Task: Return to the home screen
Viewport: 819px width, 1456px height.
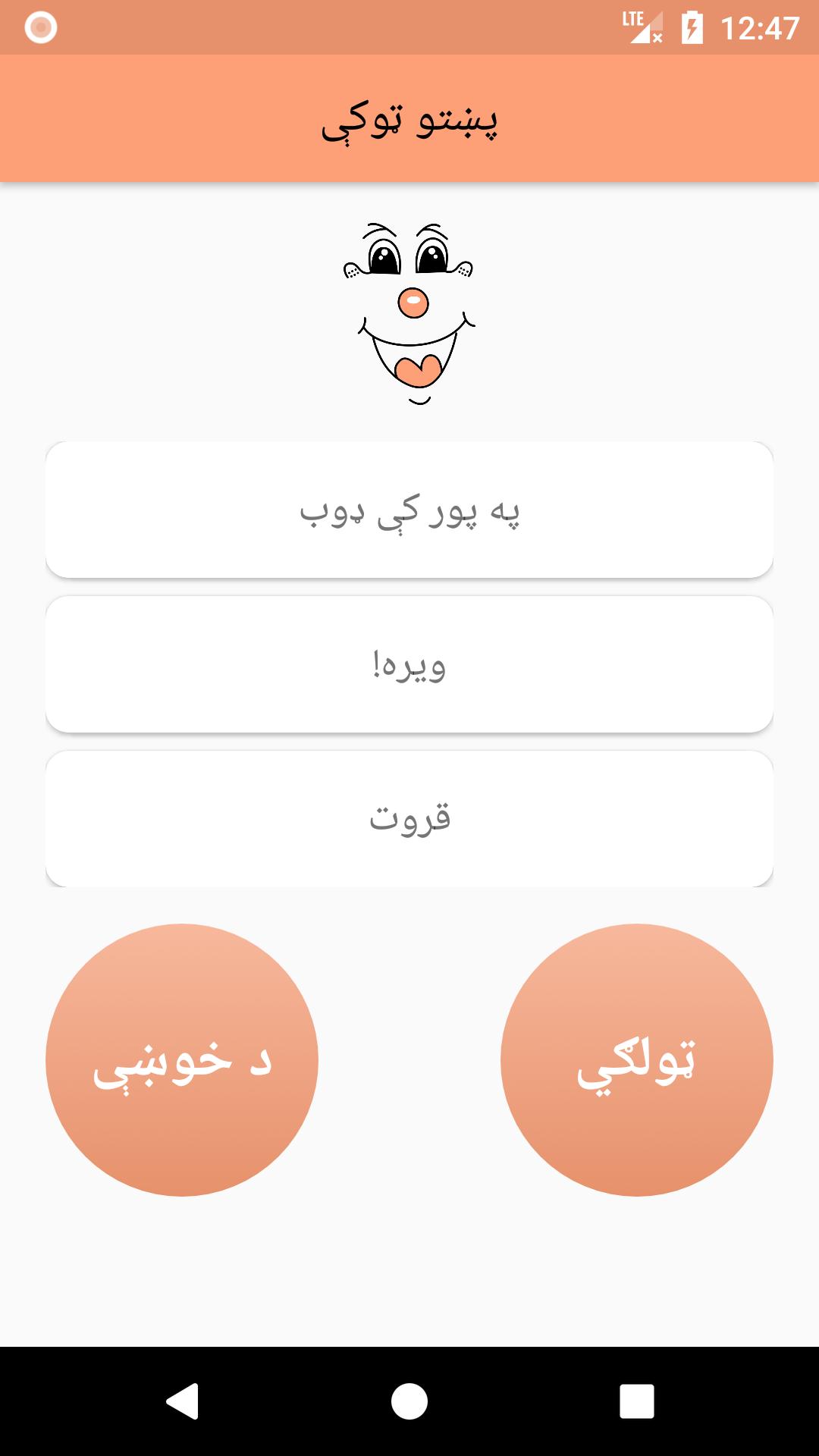Action: [409, 1401]
